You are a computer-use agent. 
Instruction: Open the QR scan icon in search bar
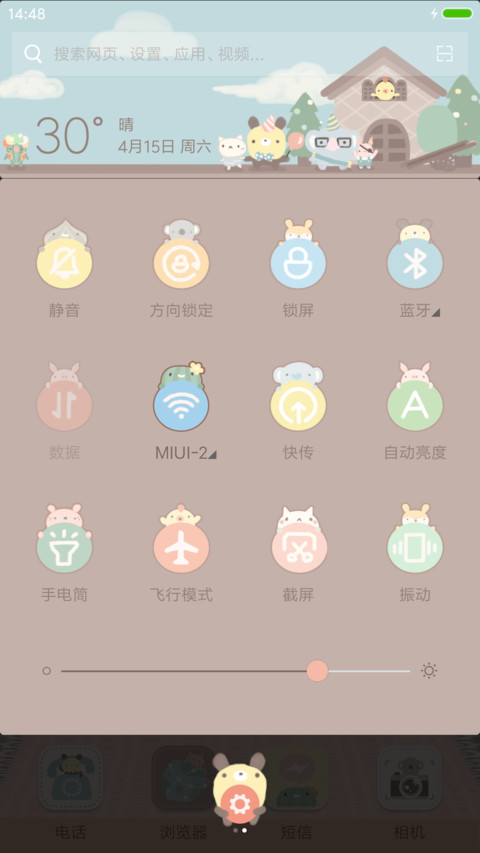(445, 54)
